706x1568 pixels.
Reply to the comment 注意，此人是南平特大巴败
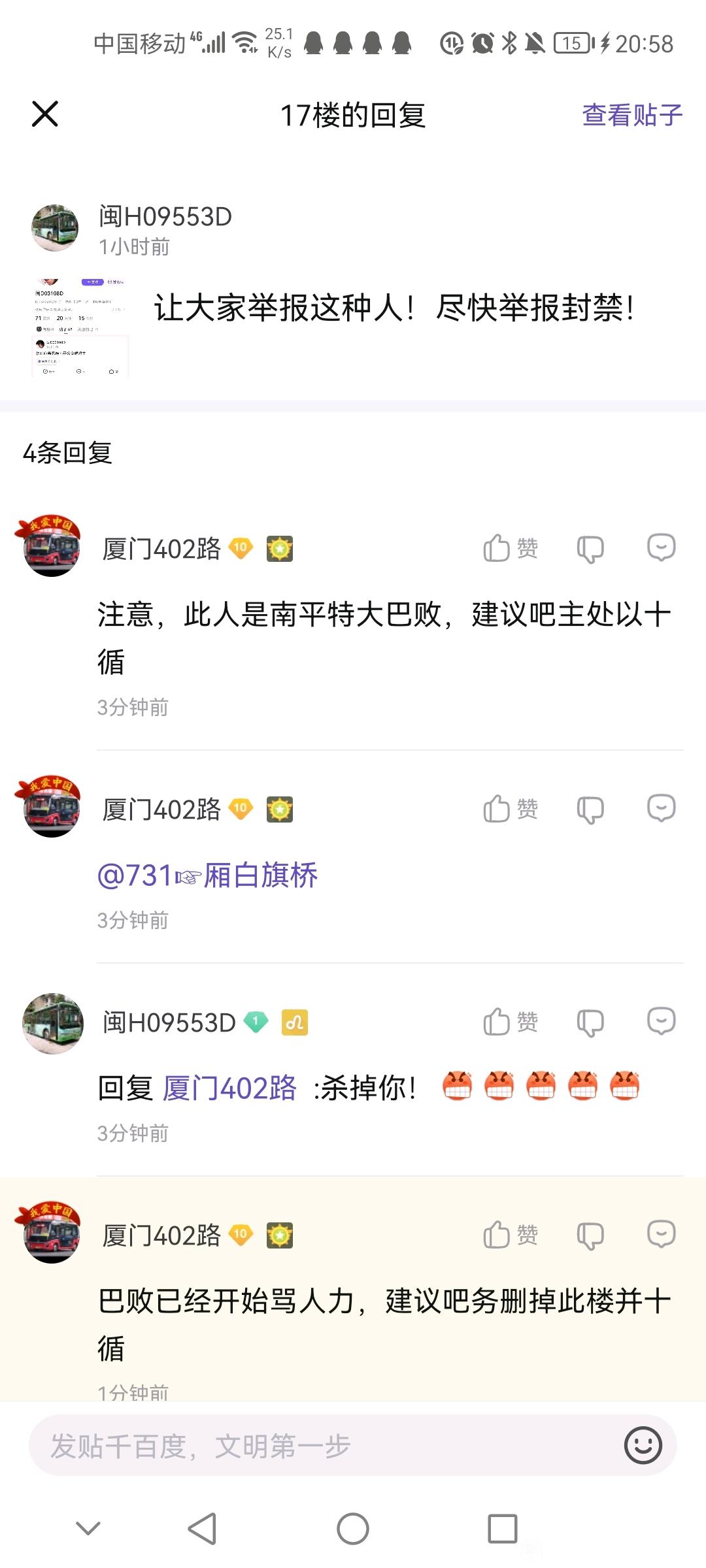pyautogui.click(x=661, y=547)
